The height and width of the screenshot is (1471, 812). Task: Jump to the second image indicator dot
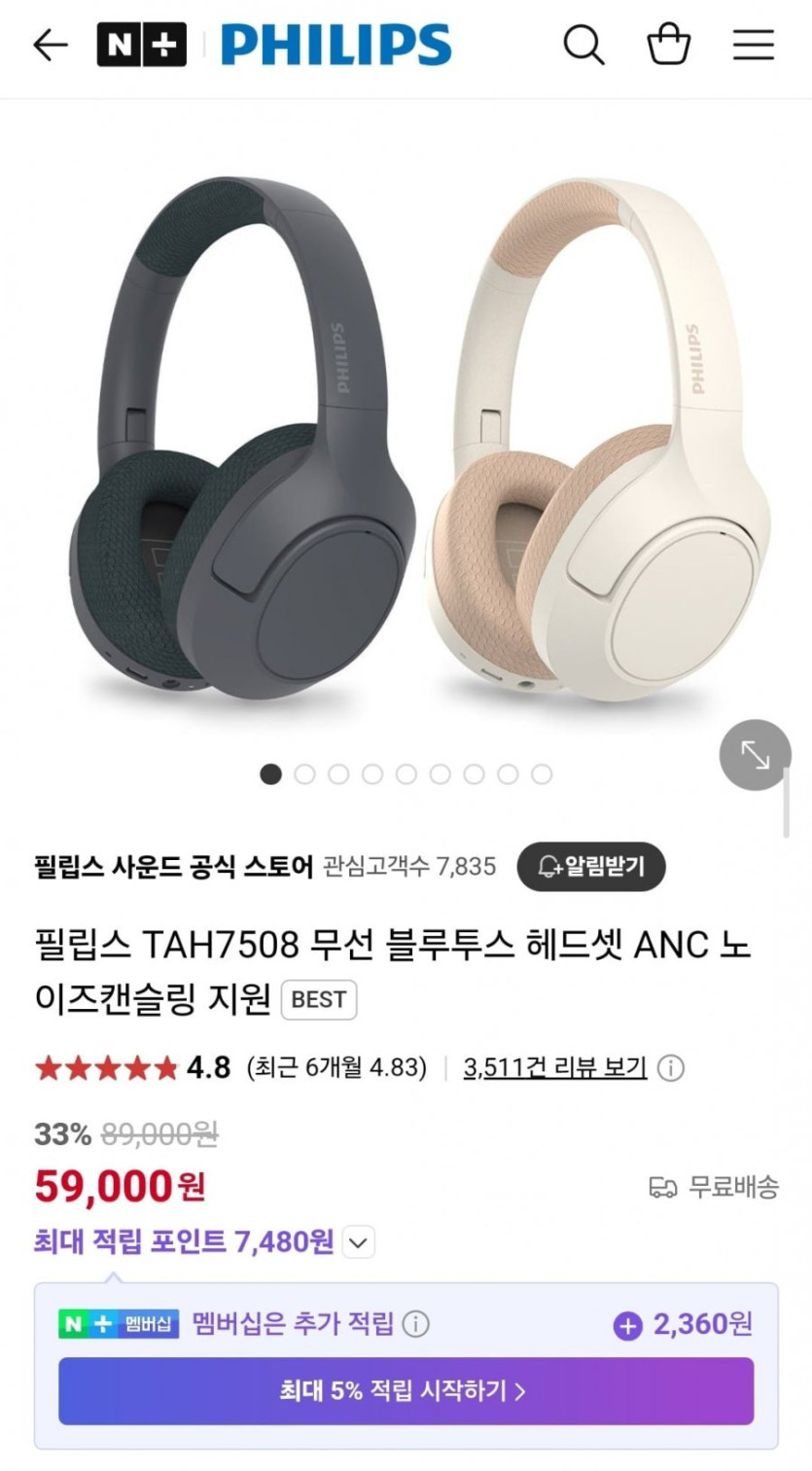coord(304,774)
